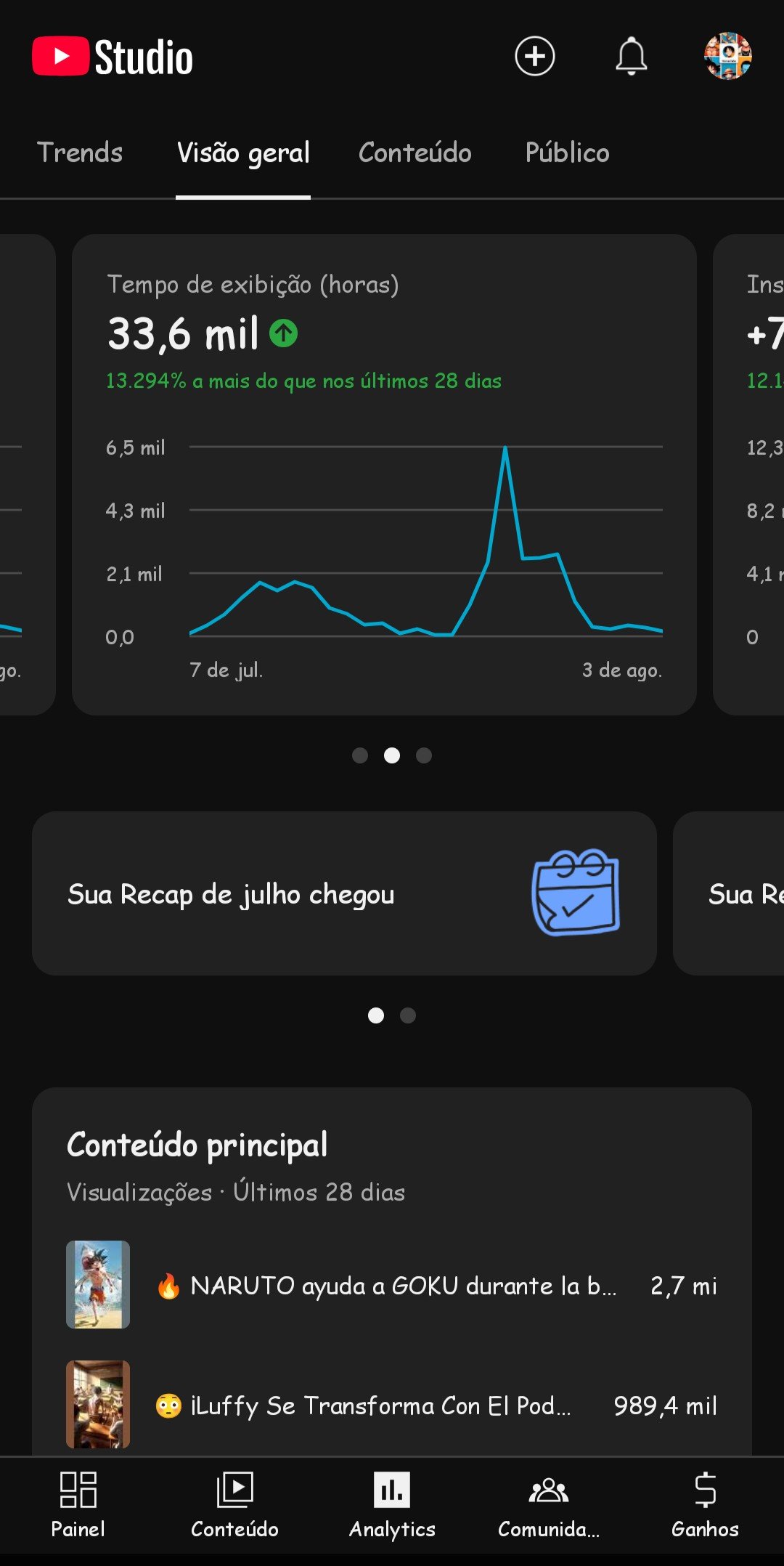784x1566 pixels.
Task: Tap the create plus icon
Action: [535, 56]
